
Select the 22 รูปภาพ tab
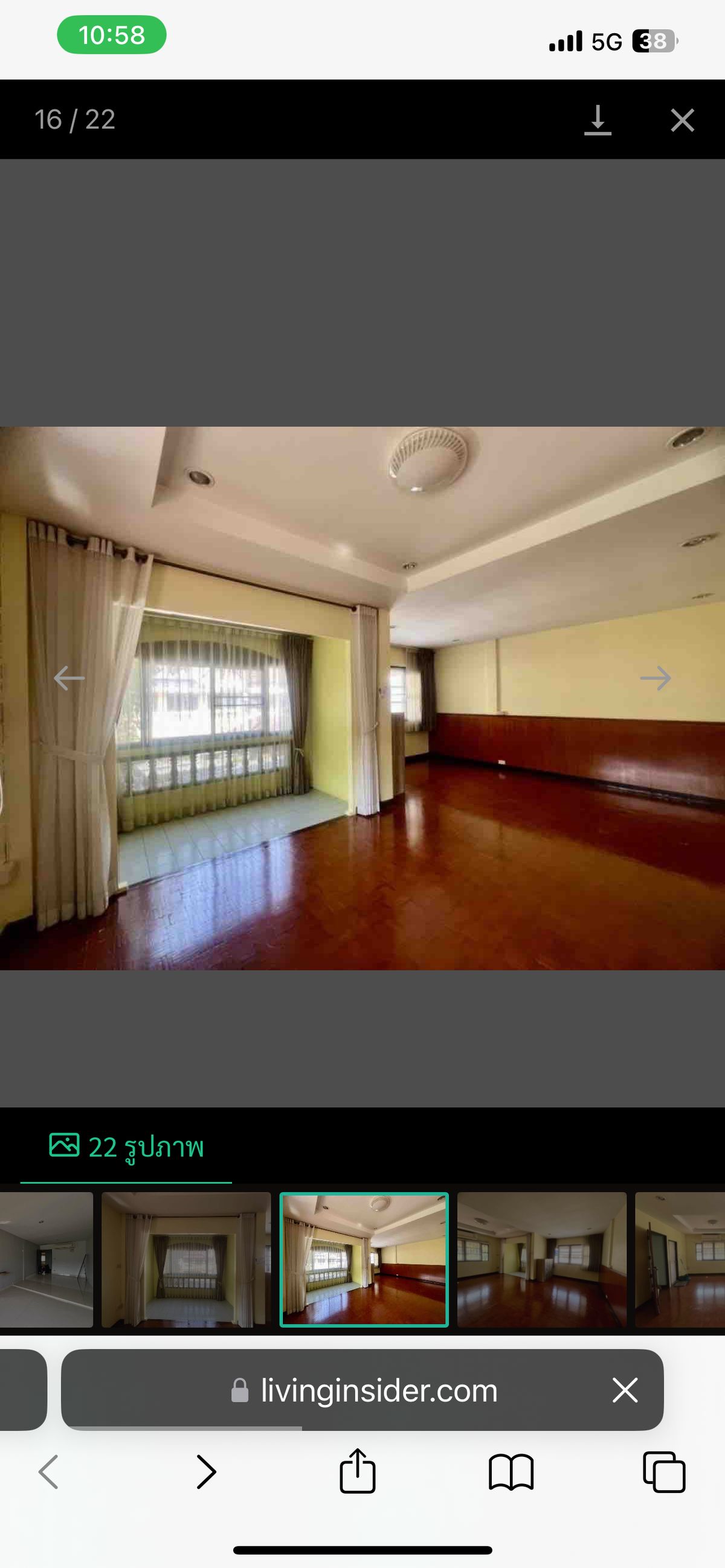(x=126, y=1148)
